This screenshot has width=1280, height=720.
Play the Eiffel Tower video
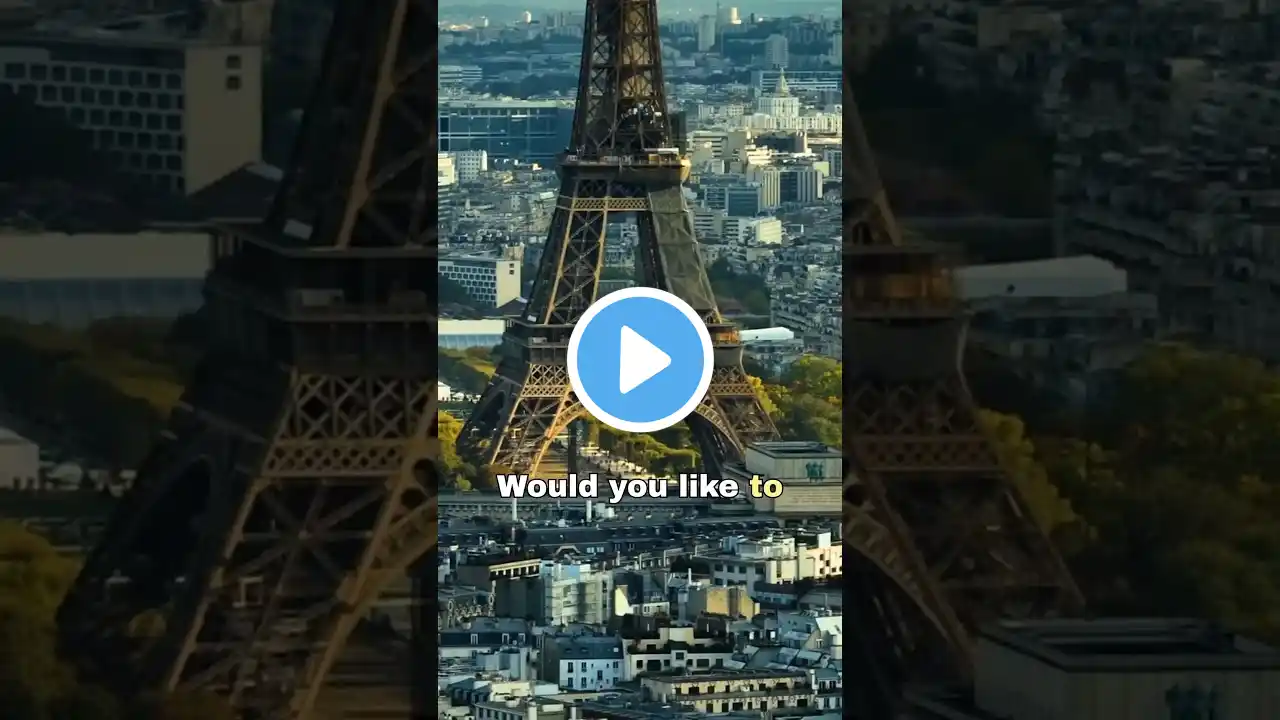[640, 360]
